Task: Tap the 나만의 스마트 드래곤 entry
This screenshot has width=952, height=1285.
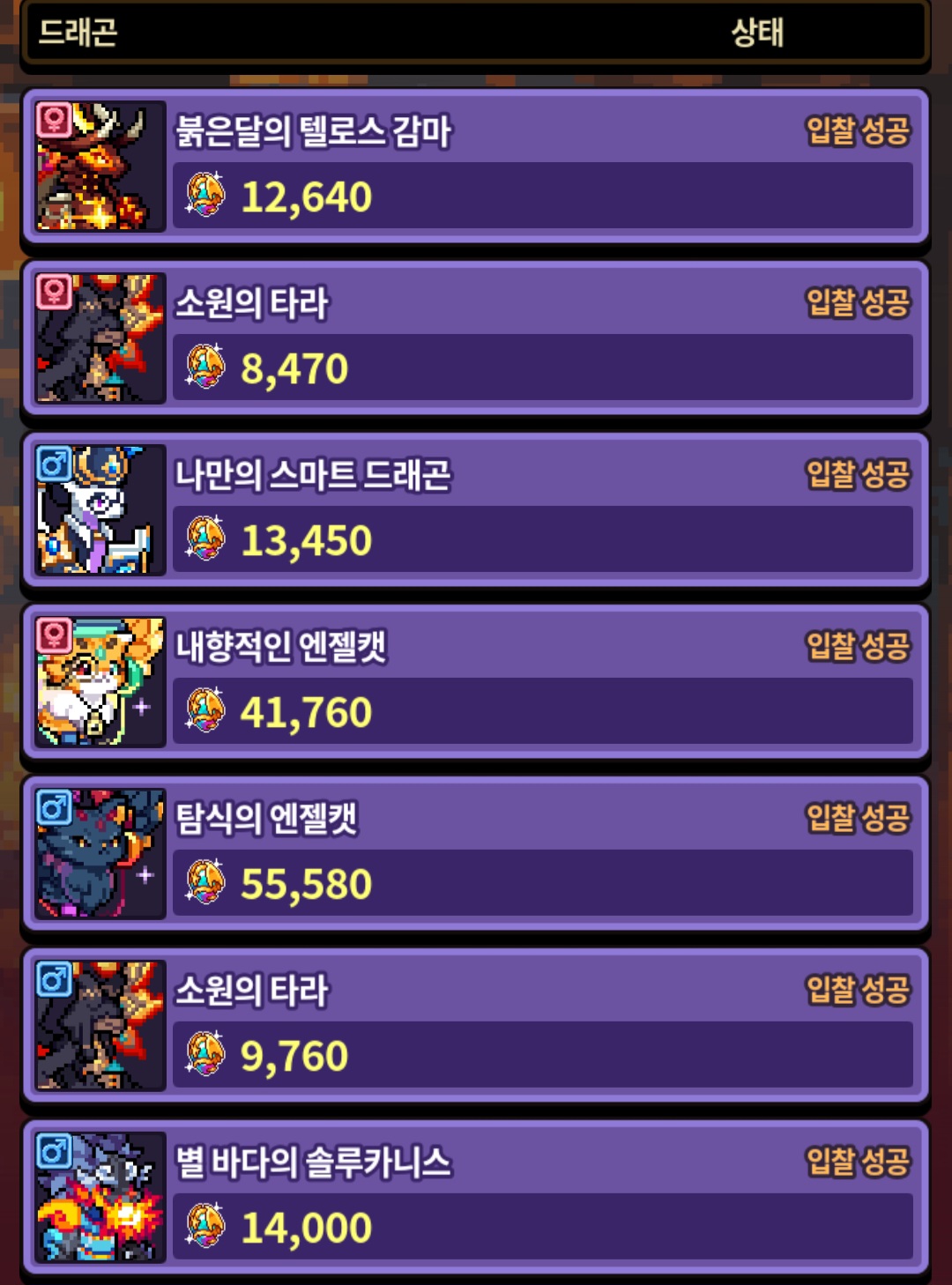Action: point(476,509)
